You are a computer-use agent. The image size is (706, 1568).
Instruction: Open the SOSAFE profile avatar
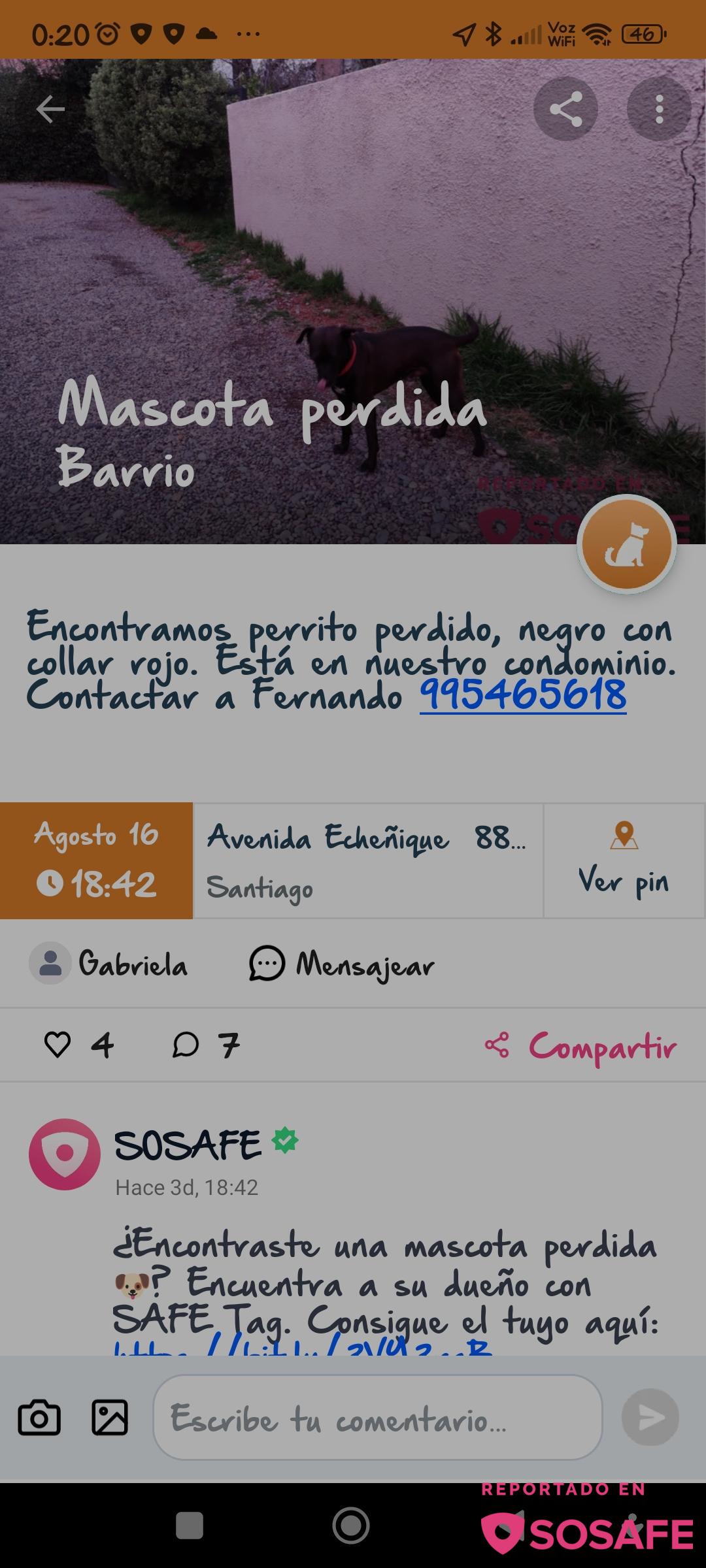(x=65, y=1154)
